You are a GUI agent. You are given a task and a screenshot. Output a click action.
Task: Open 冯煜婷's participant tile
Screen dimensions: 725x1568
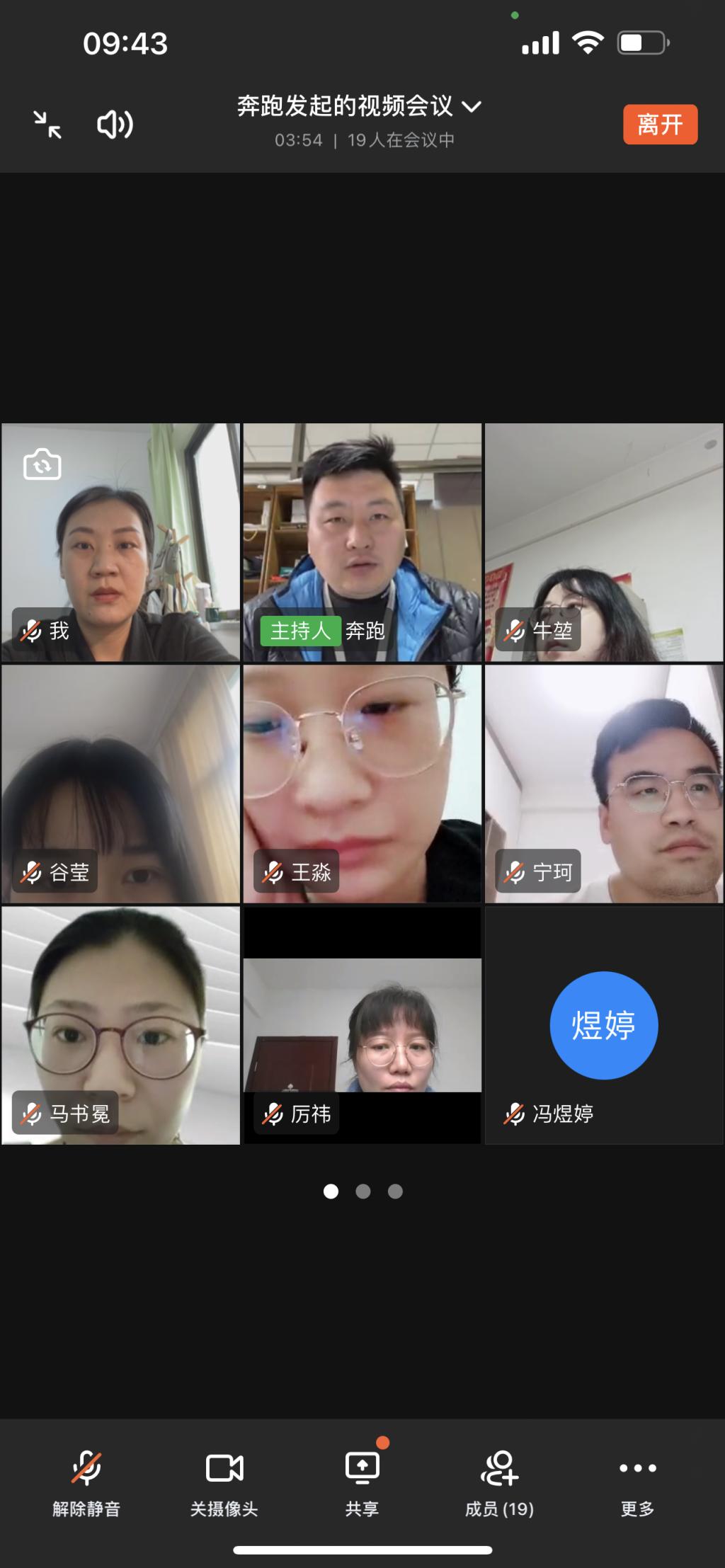pos(604,1025)
